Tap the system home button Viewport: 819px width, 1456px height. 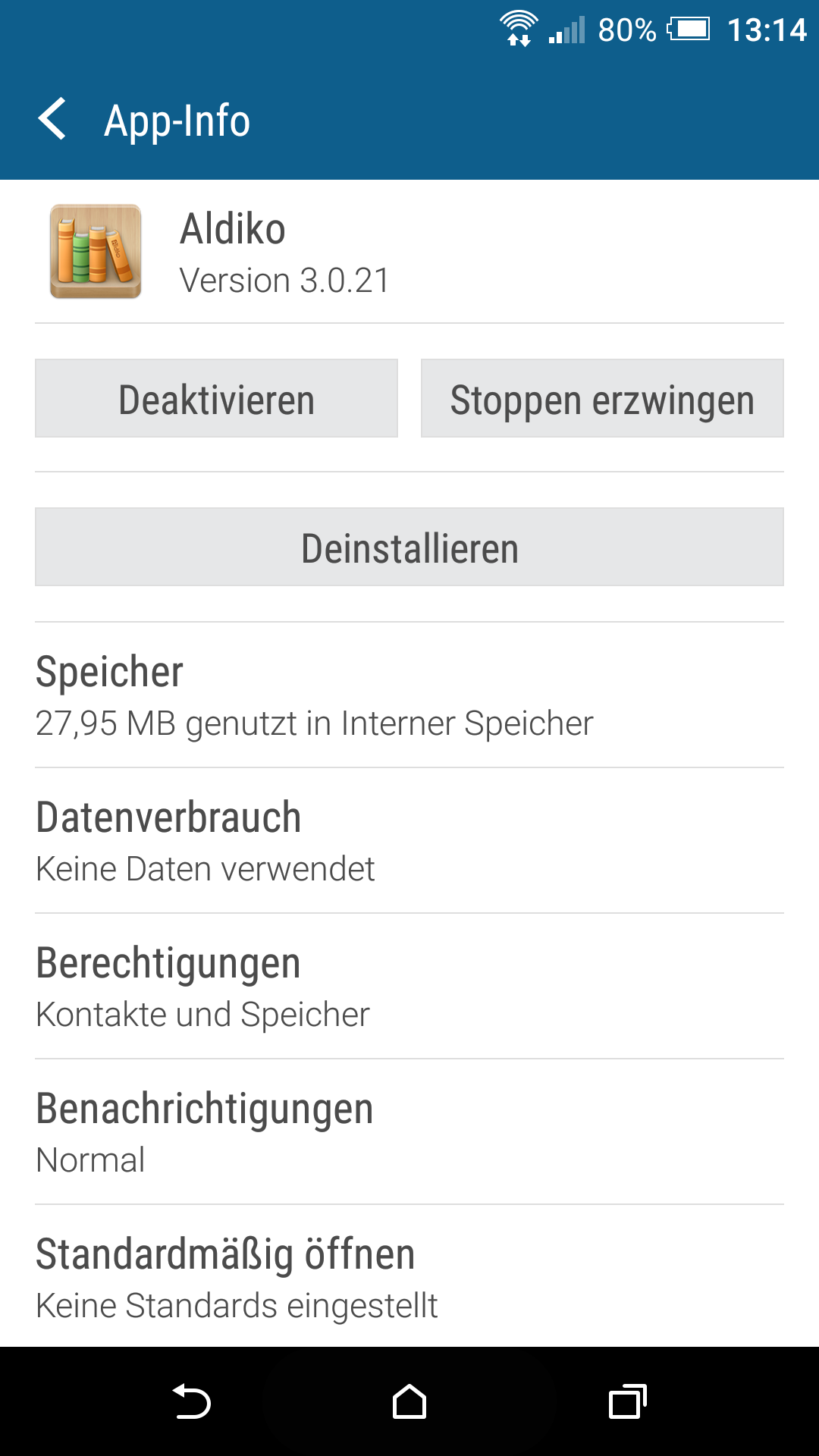pyautogui.click(x=409, y=1401)
